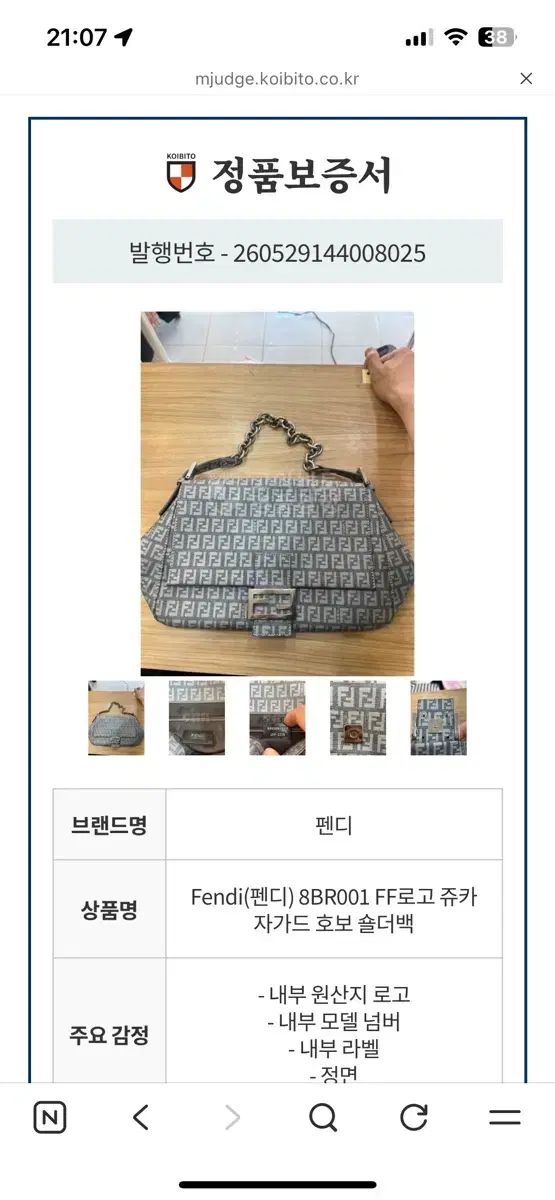Select the fifth thumbnail image
The width and height of the screenshot is (555, 1200).
point(438,718)
